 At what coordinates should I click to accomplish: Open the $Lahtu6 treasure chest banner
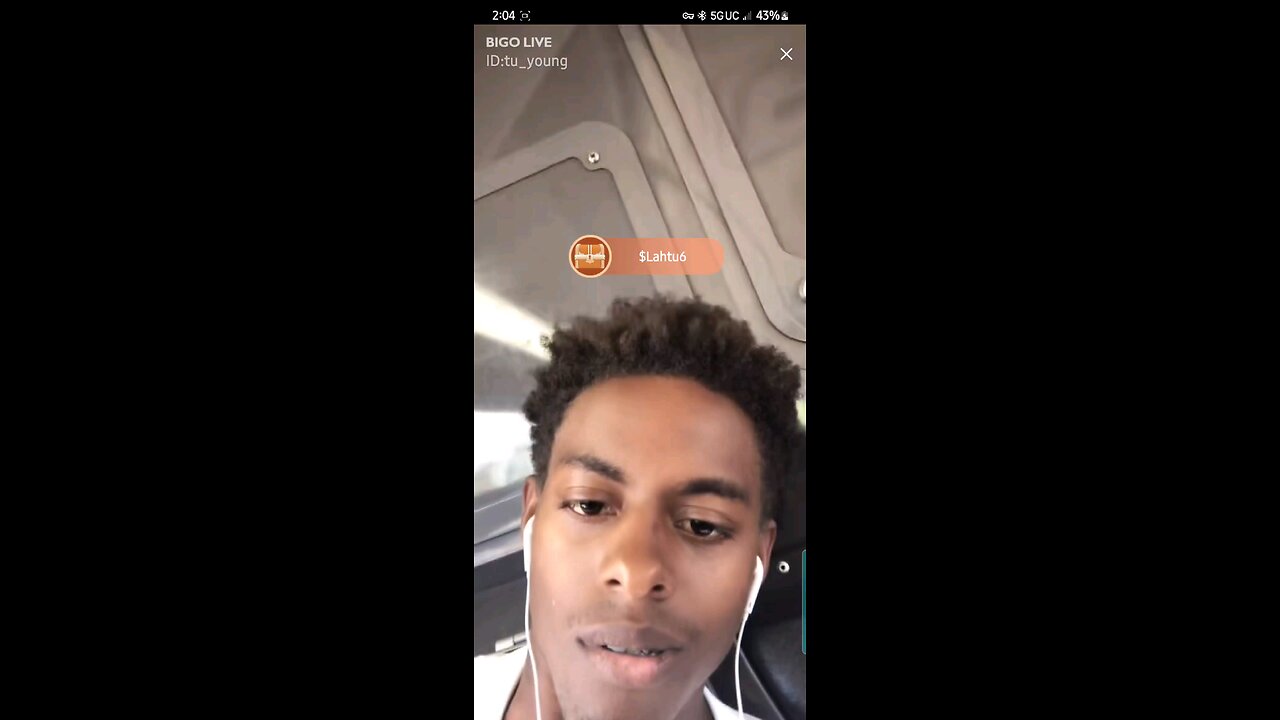(x=646, y=257)
